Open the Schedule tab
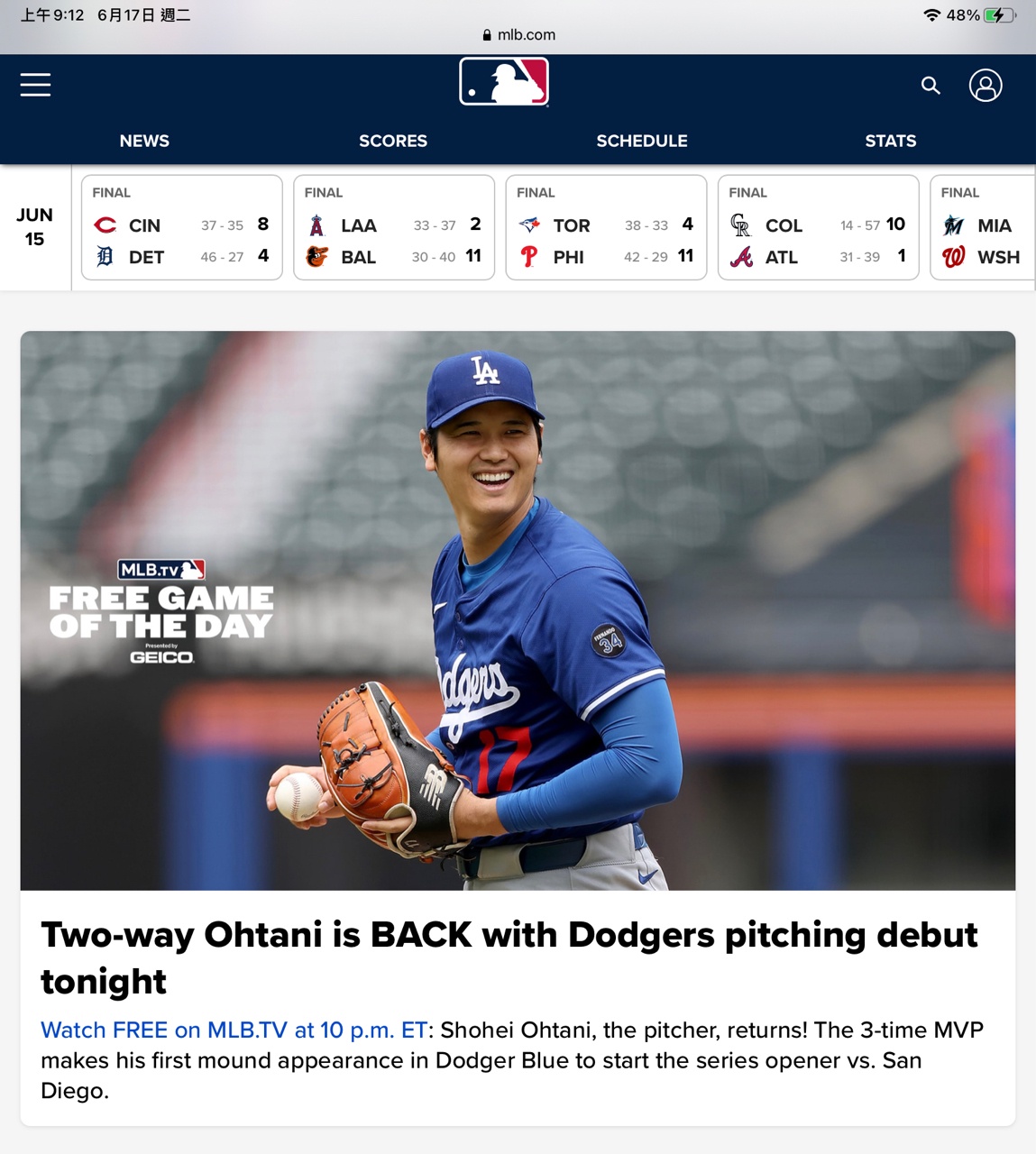Screen dimensions: 1036x1154 (x=641, y=141)
